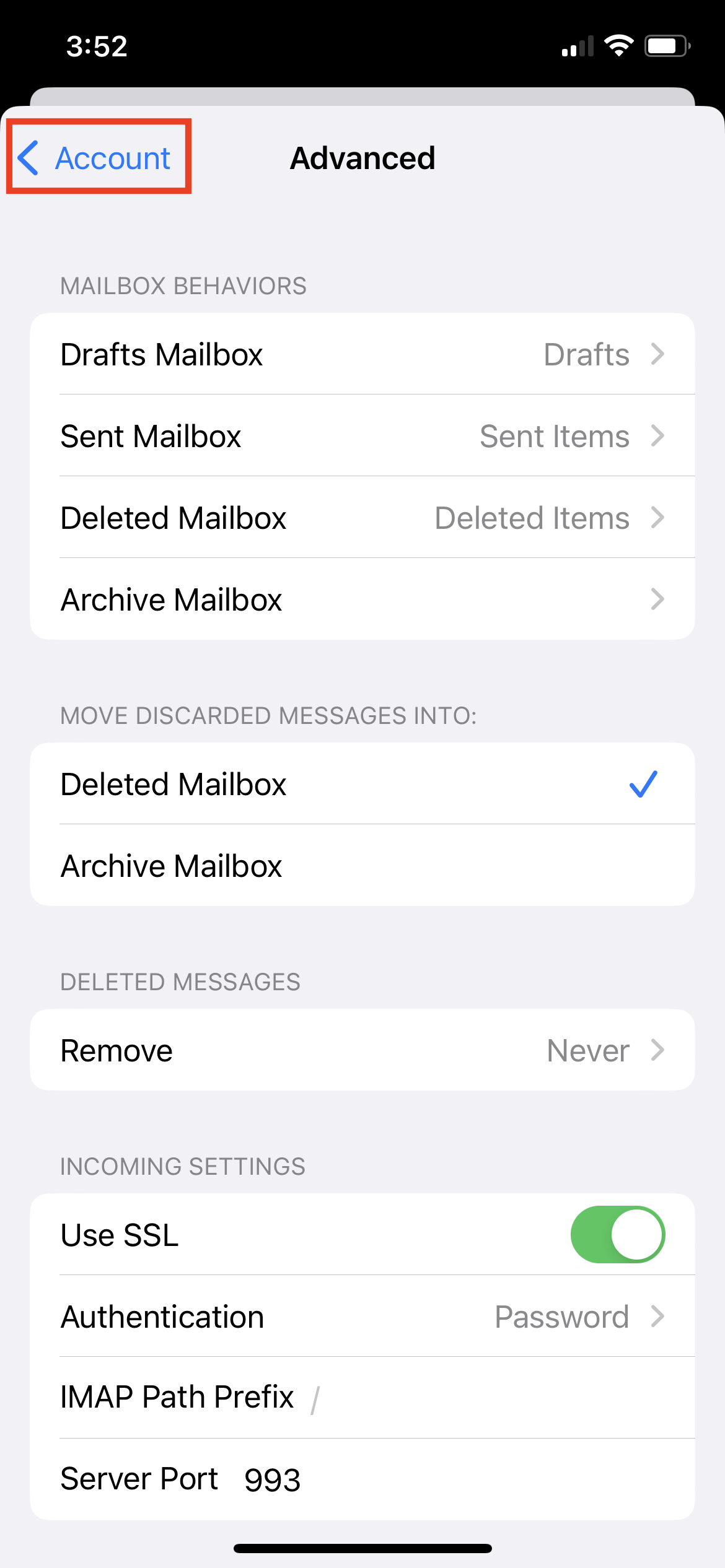Open Sent Mailbox setting
Screen dimensions: 725x1568
[x=362, y=436]
